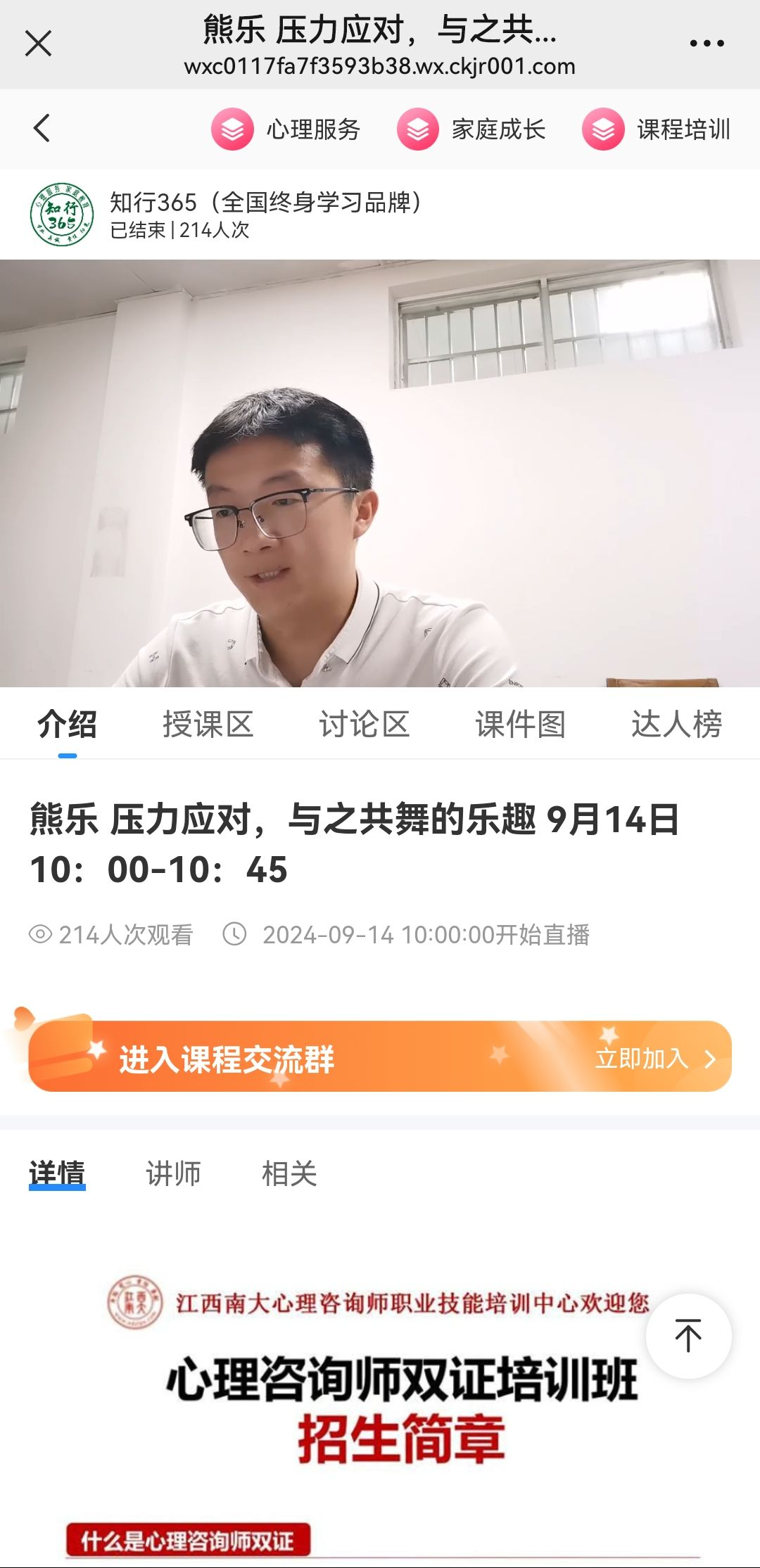Go back with the left arrow
Screen dimensions: 760x1568
42,129
